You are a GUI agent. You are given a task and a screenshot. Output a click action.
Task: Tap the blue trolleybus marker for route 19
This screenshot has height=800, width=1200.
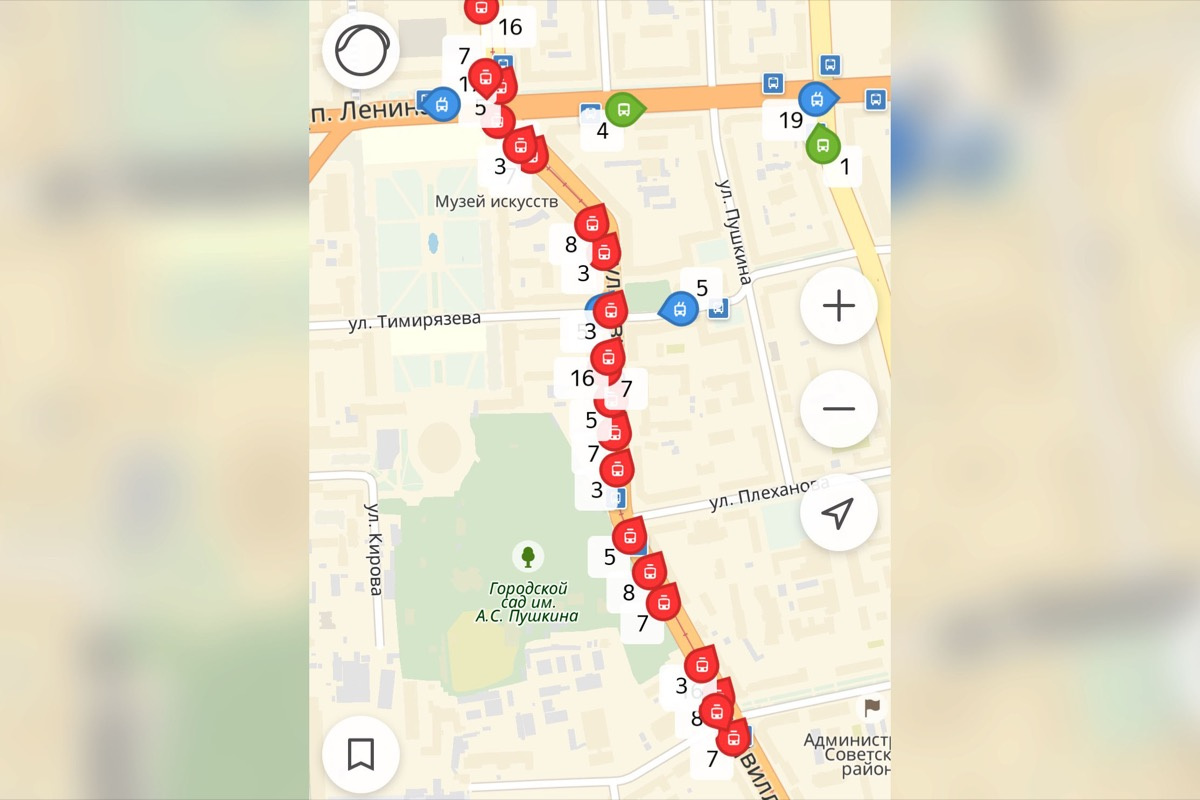click(816, 99)
